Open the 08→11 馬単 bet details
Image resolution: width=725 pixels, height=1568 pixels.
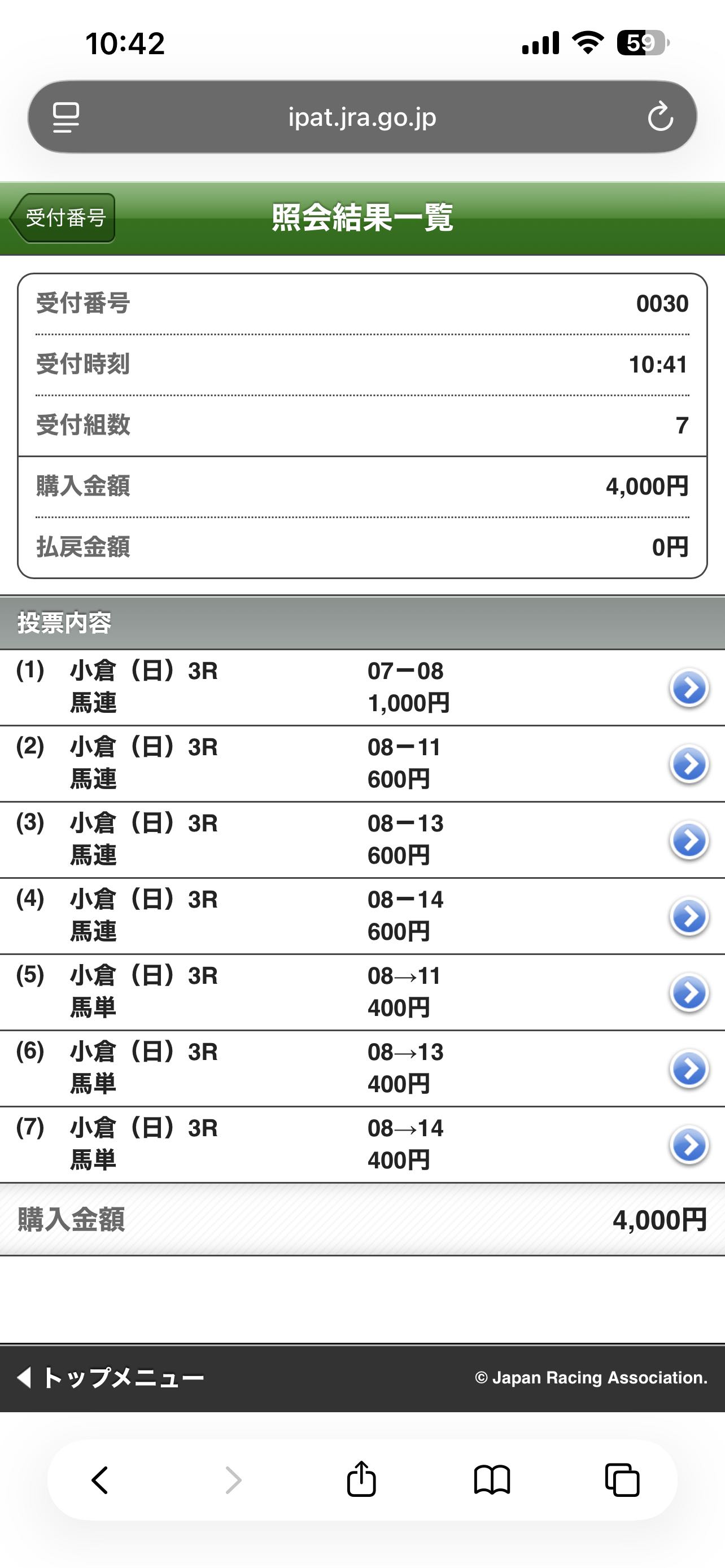(x=688, y=993)
